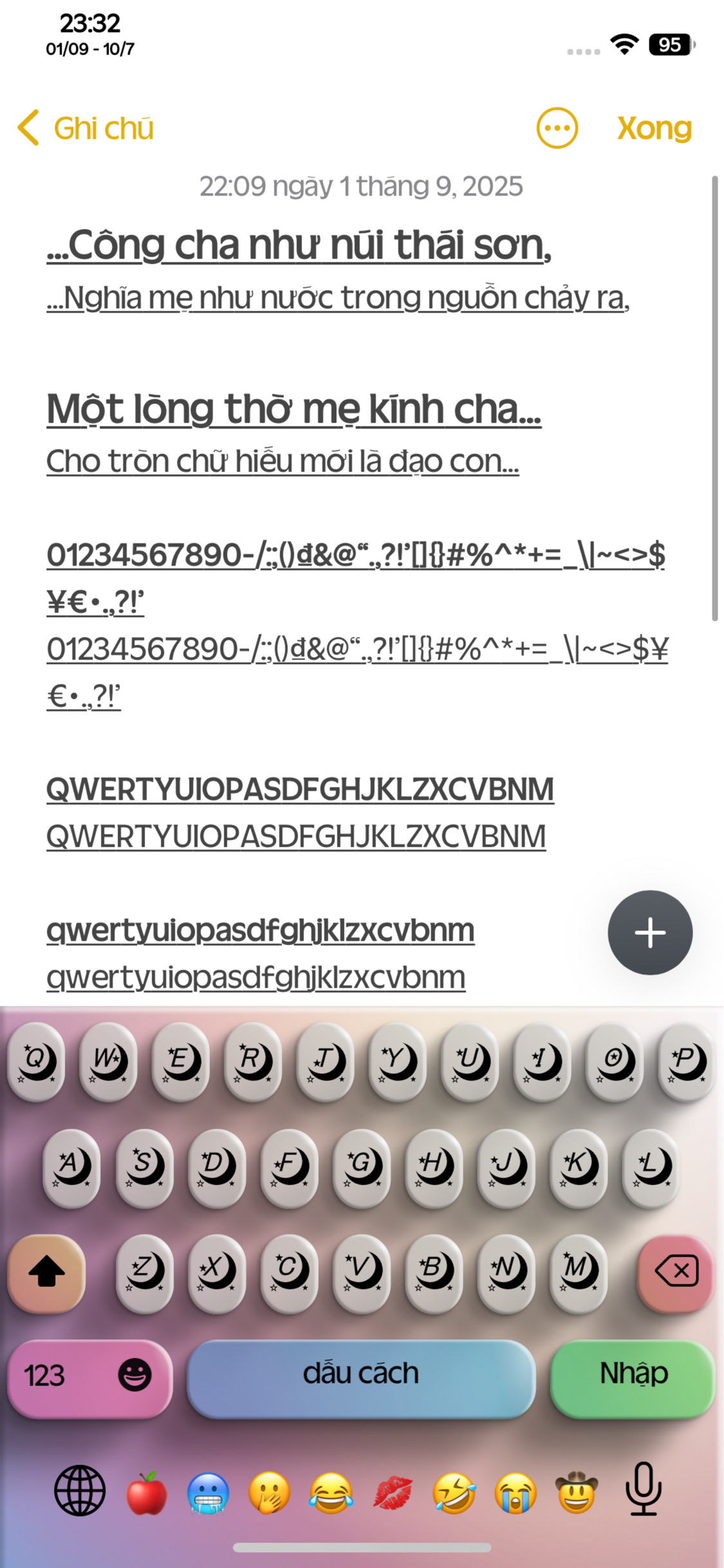Image resolution: width=724 pixels, height=1568 pixels.
Task: Start dictation with the microphone
Action: 644,1491
